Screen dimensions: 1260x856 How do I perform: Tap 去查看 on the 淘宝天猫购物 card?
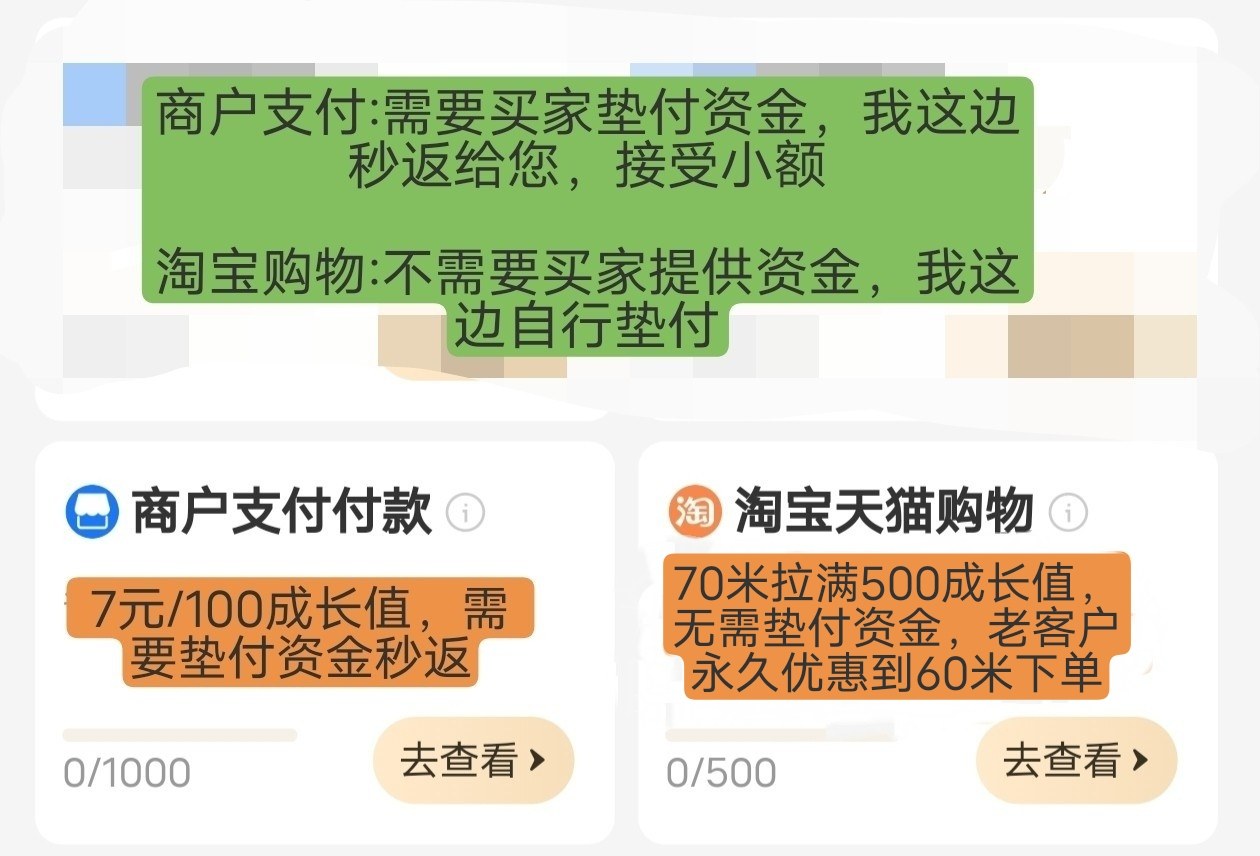pyautogui.click(x=1076, y=760)
